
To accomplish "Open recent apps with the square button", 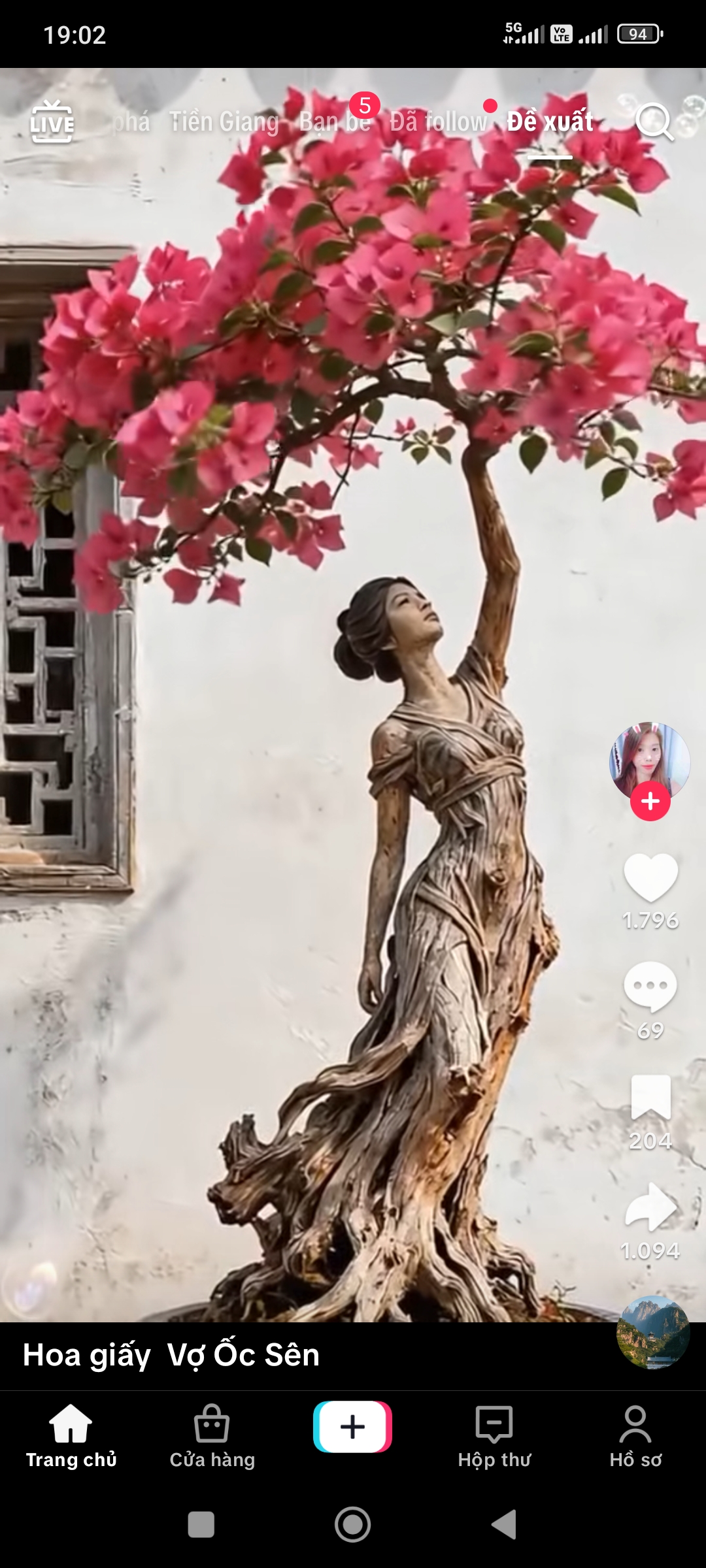I will (201, 1525).
